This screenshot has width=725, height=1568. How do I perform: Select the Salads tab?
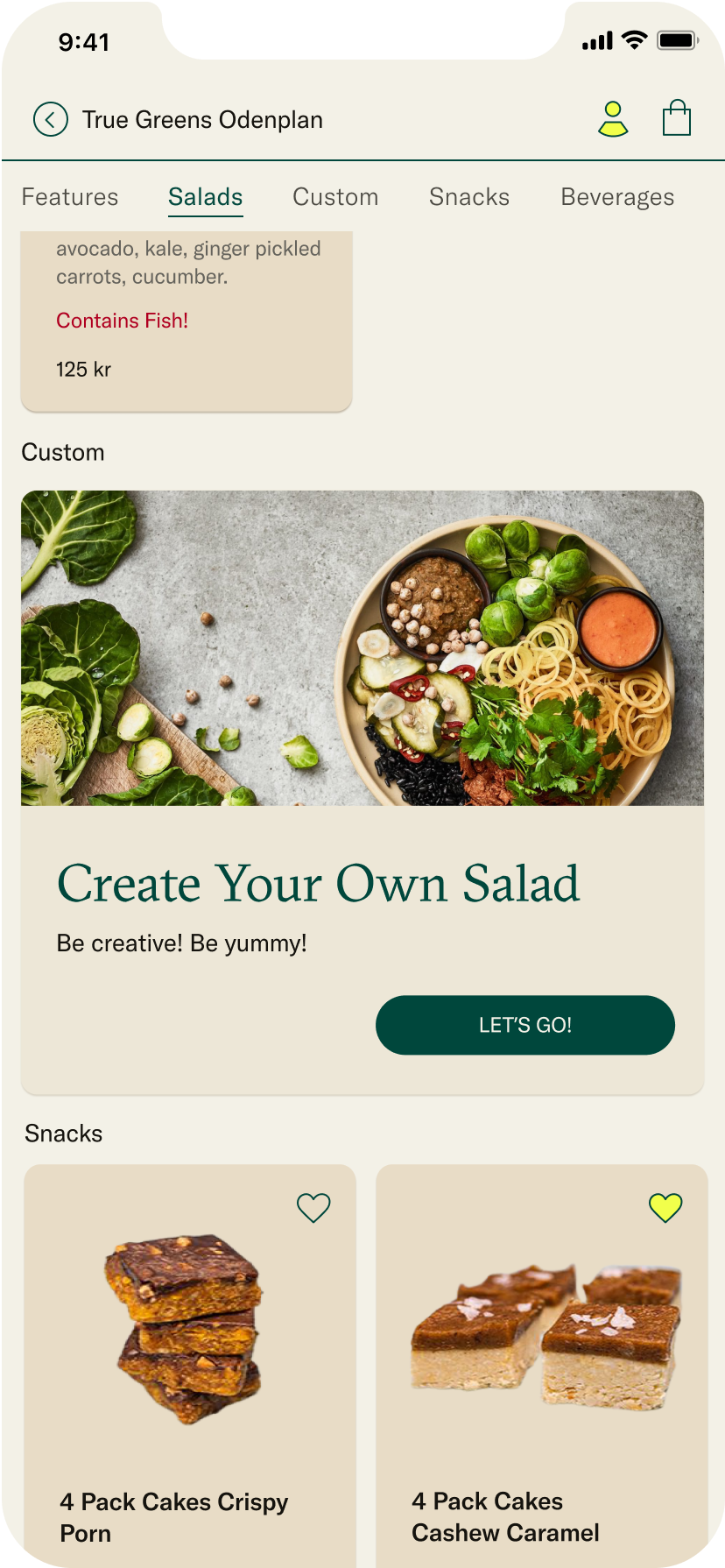[x=206, y=197]
